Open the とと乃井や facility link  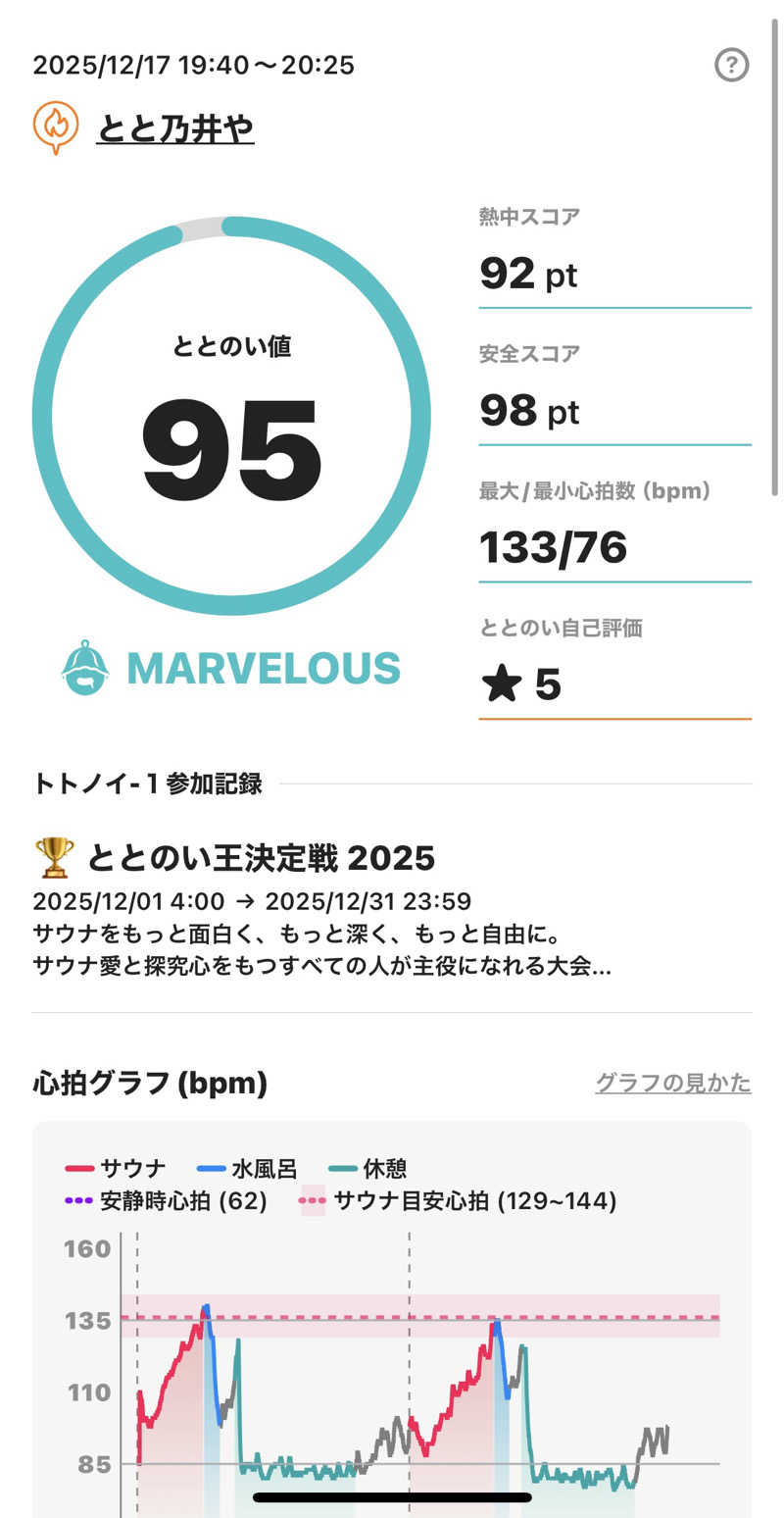coord(175,128)
